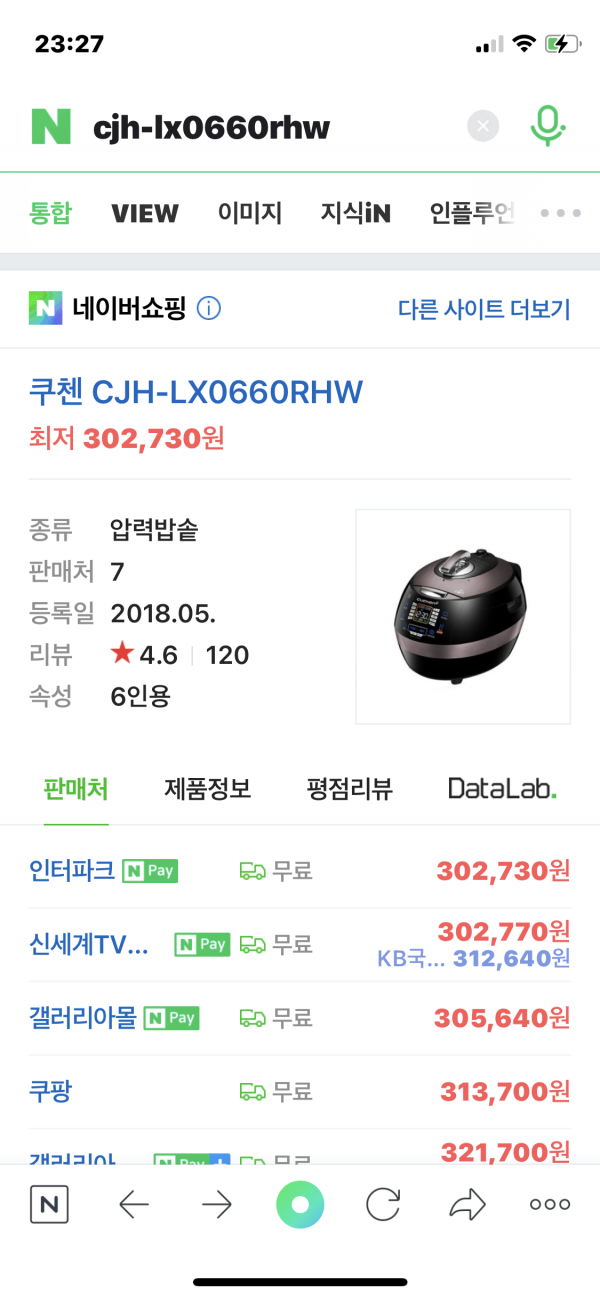Switch to the DataLab tab
The height and width of the screenshot is (1299, 600).
point(502,789)
